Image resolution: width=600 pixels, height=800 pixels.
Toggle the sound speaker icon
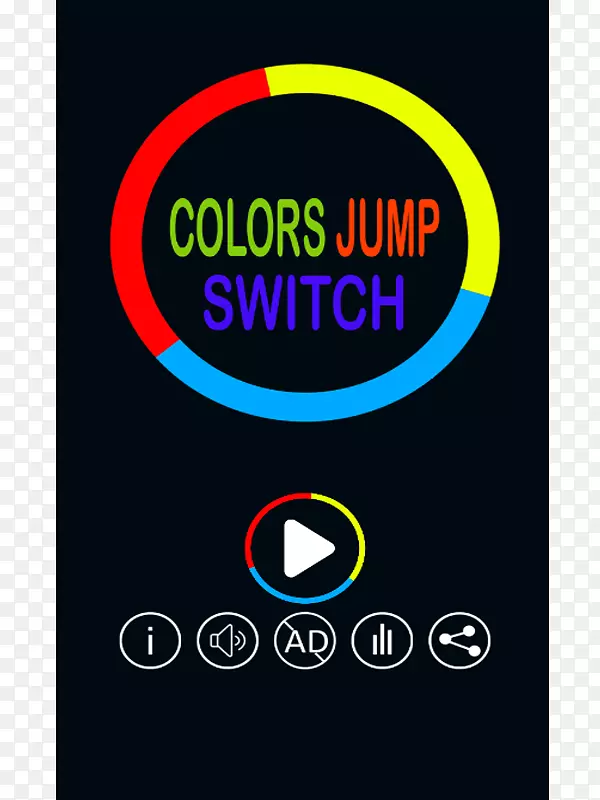(x=227, y=640)
